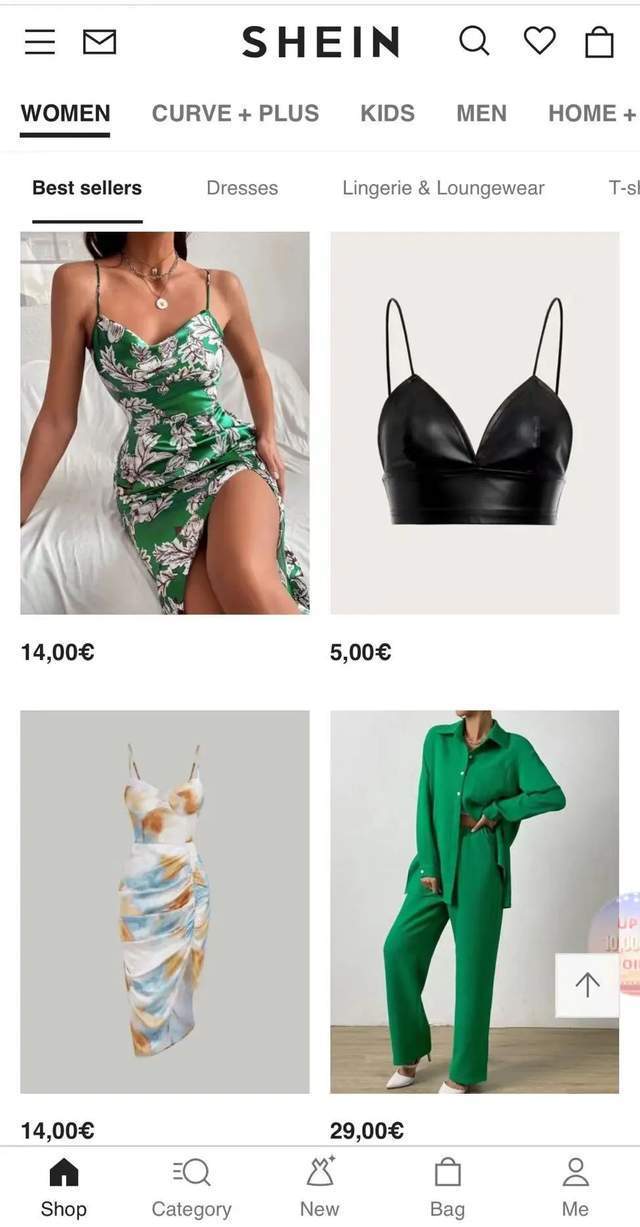640x1227 pixels.
Task: Open the messages envelope icon
Action: pos(99,42)
